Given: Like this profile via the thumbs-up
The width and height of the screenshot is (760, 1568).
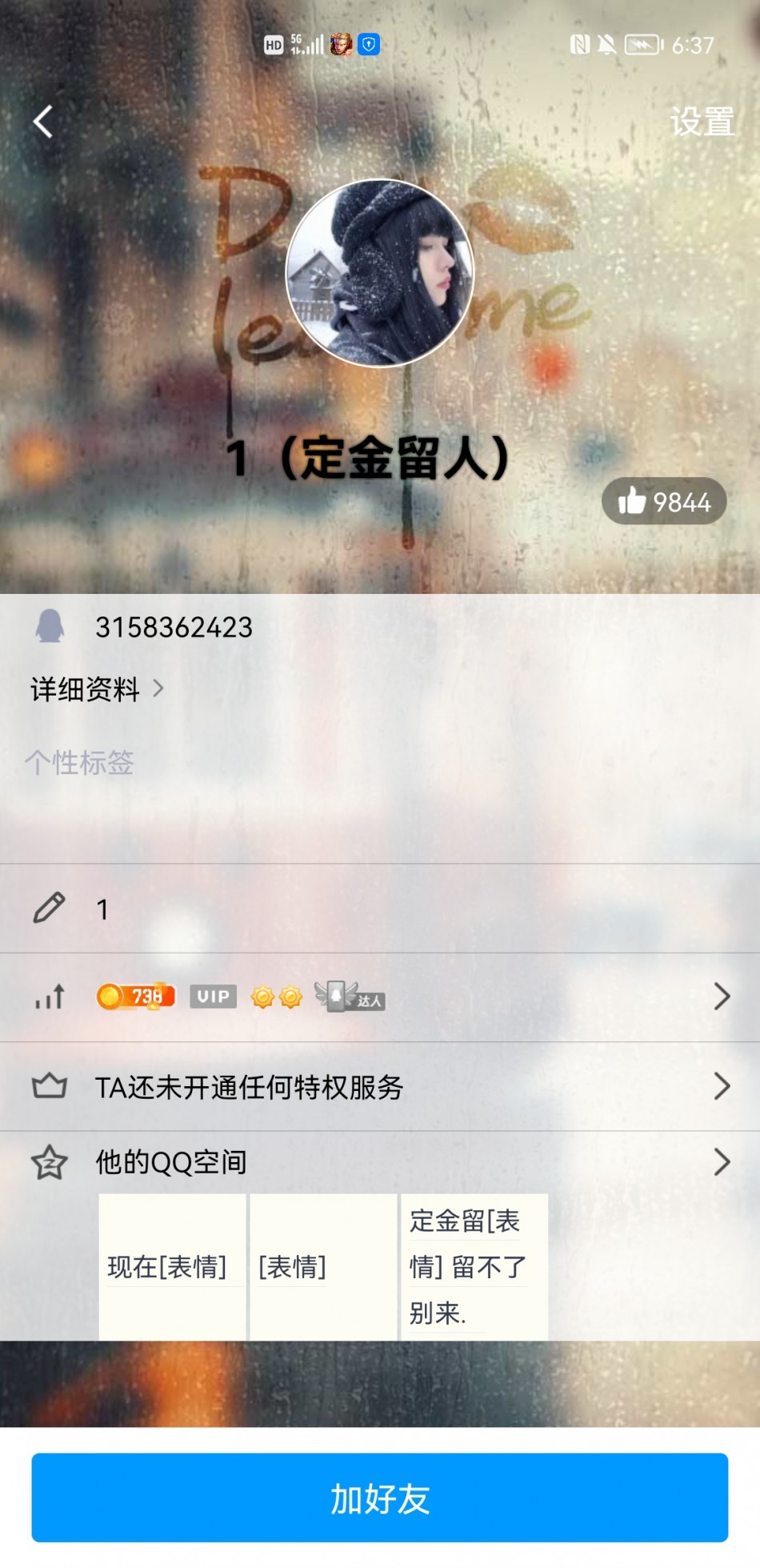Looking at the screenshot, I should pyautogui.click(x=664, y=502).
